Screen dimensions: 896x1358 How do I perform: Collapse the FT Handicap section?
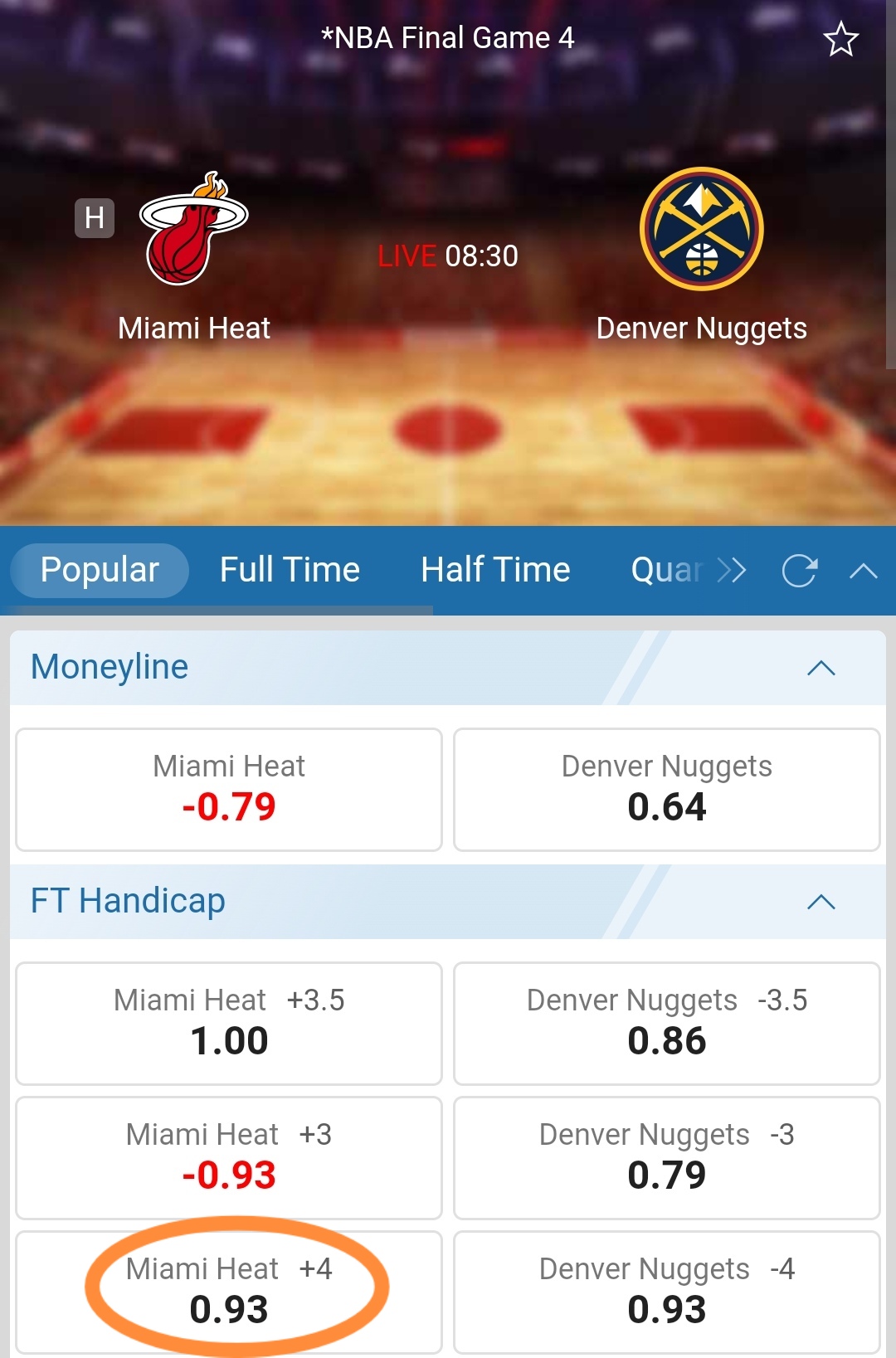[821, 902]
